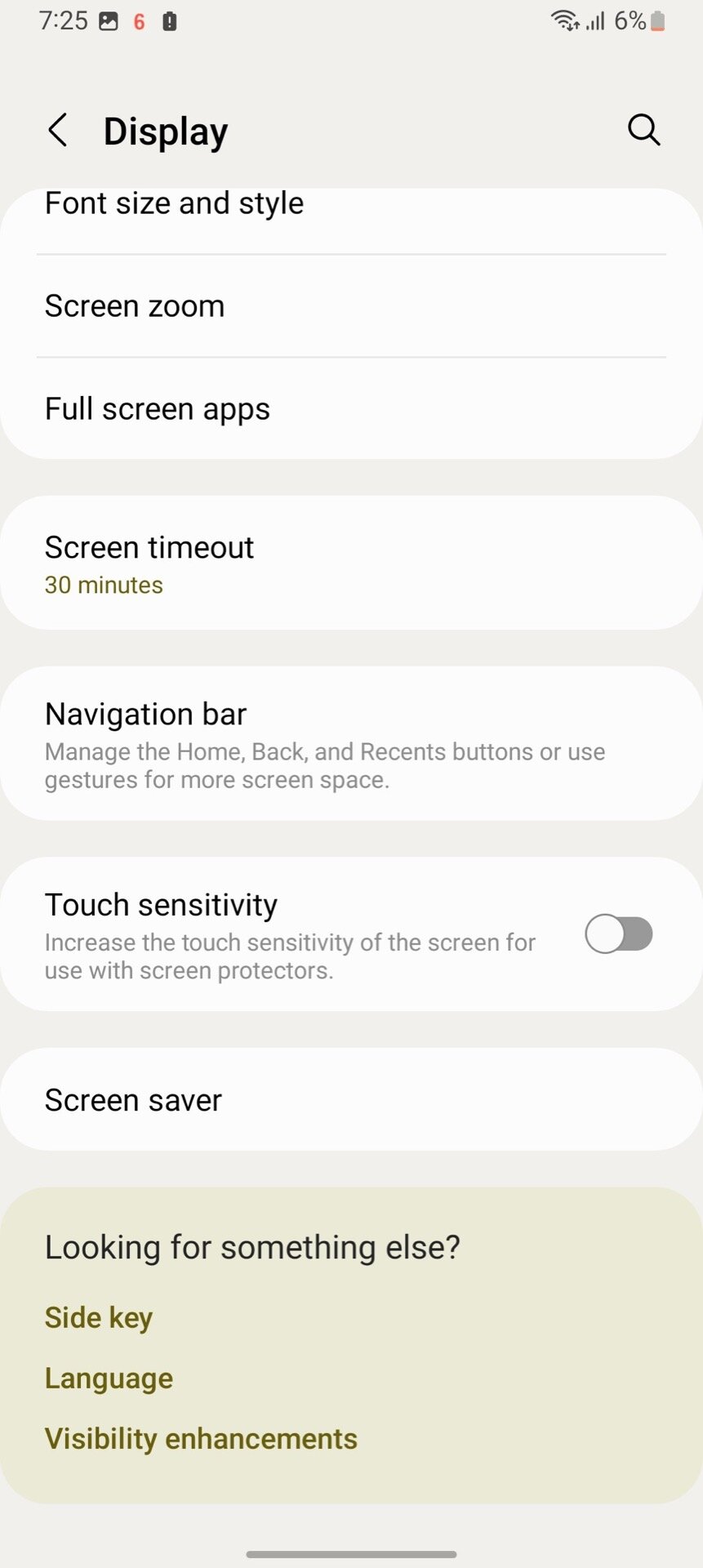
Task: Follow the Side key link
Action: pos(99,1318)
